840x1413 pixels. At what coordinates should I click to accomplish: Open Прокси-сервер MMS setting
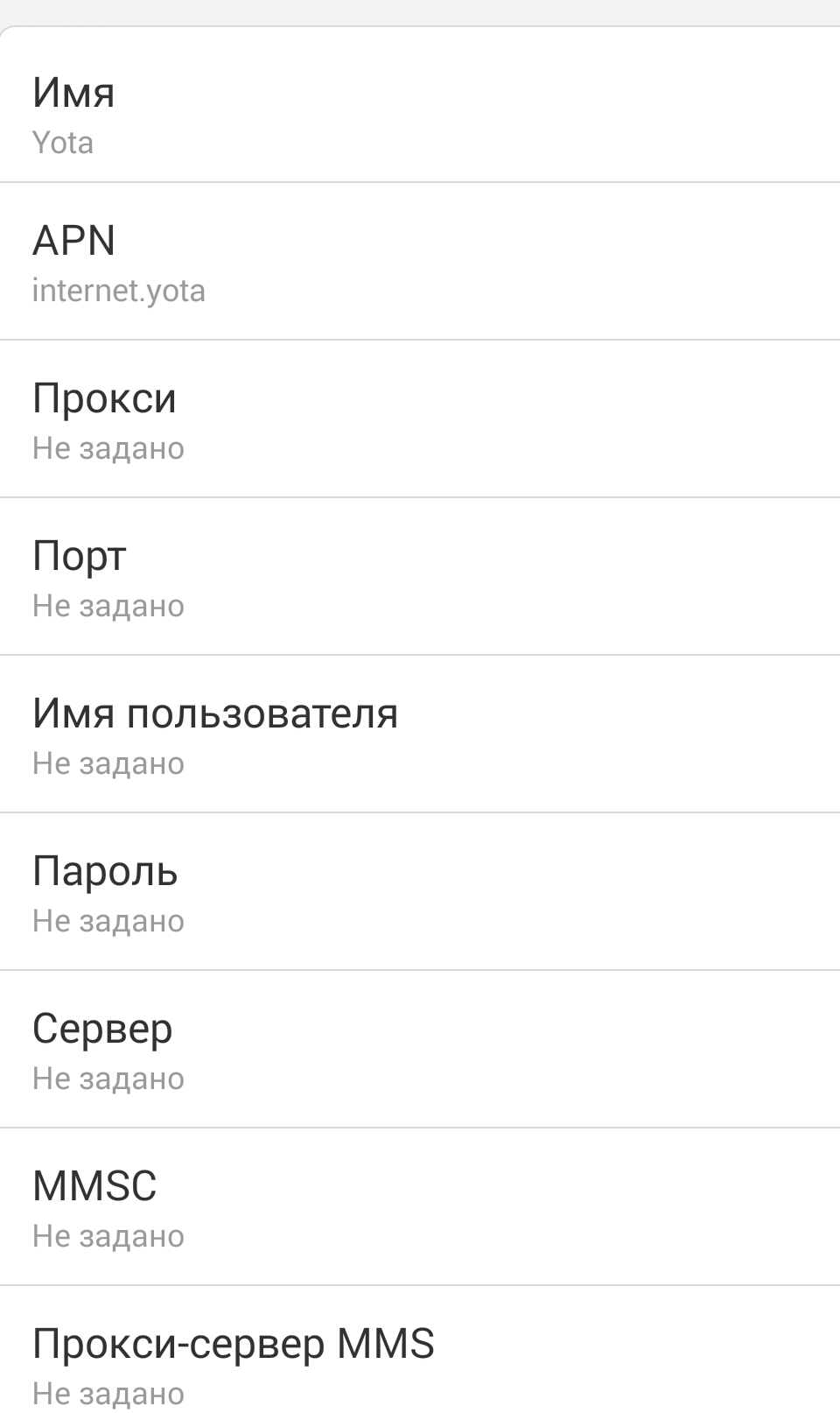point(420,1350)
